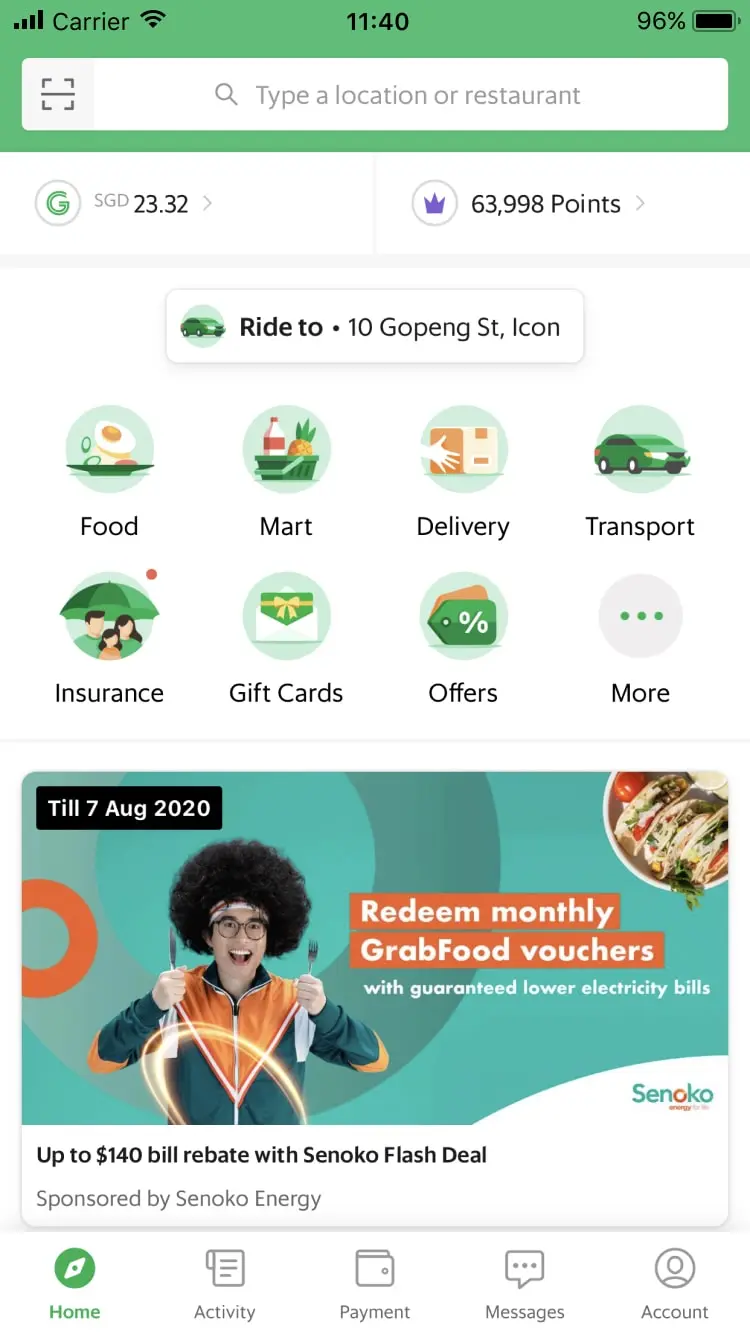750x1334 pixels.
Task: Select the Insurance umbrella icon
Action: 110,616
